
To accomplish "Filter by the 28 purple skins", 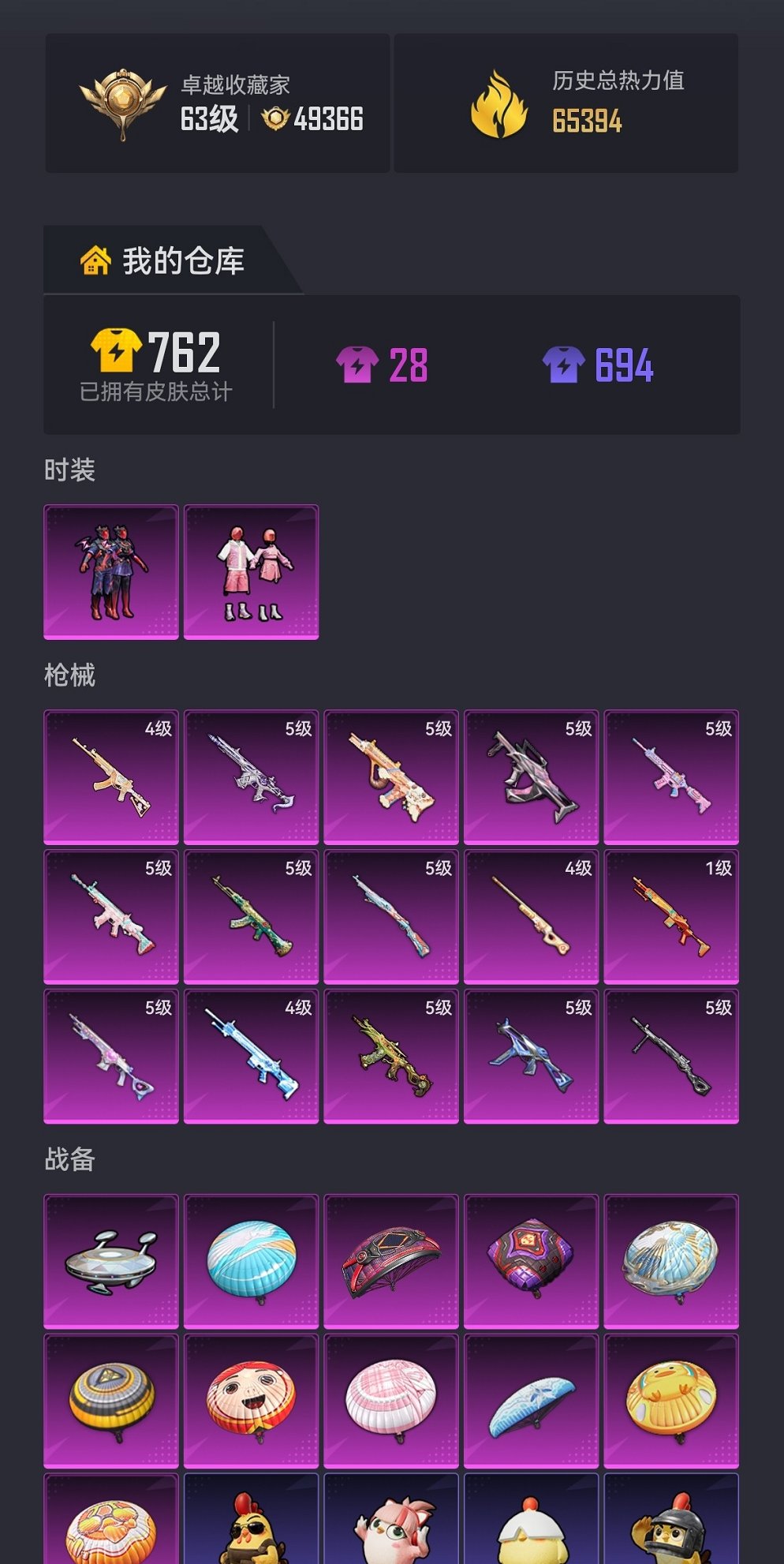I will coord(382,365).
